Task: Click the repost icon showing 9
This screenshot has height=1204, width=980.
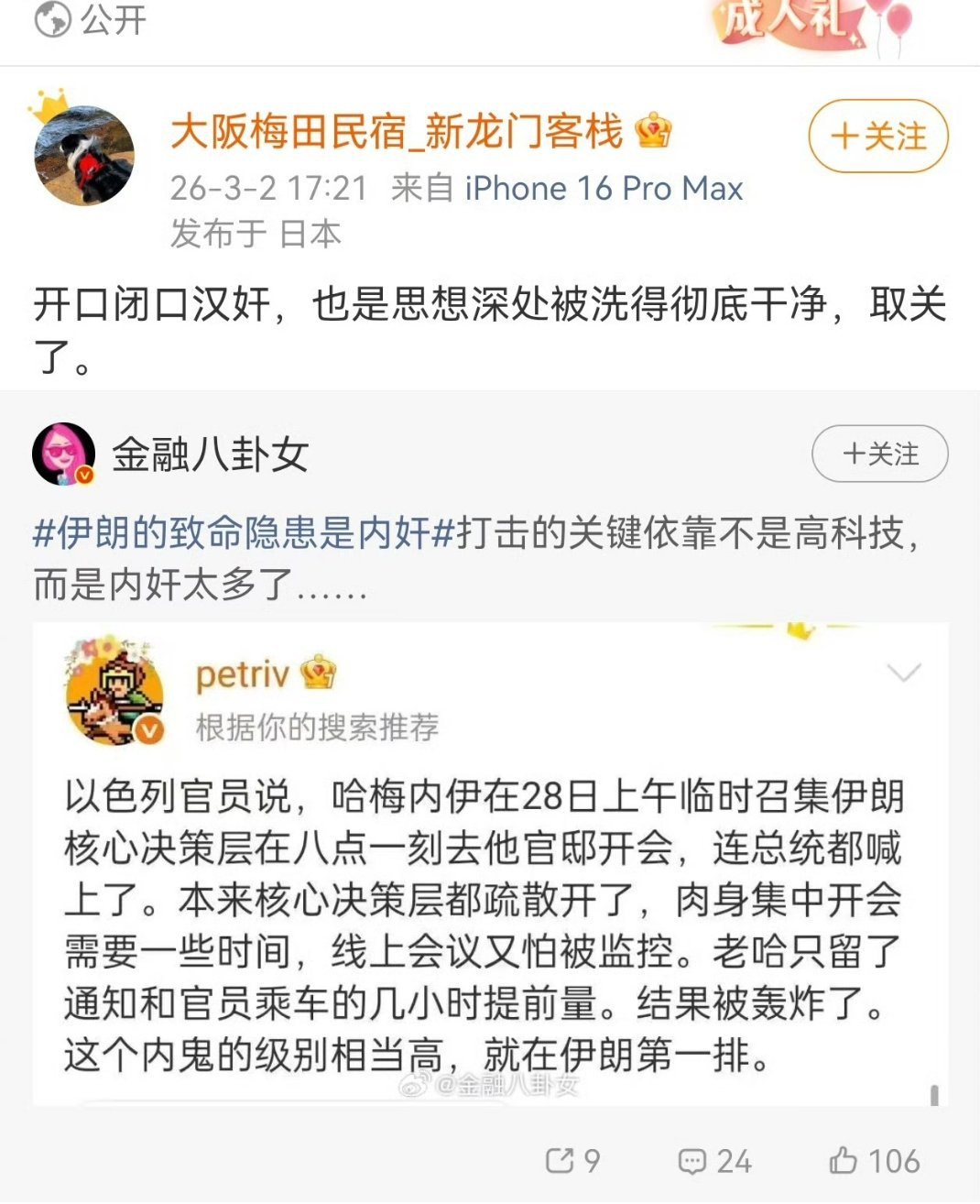Action: (559, 1159)
